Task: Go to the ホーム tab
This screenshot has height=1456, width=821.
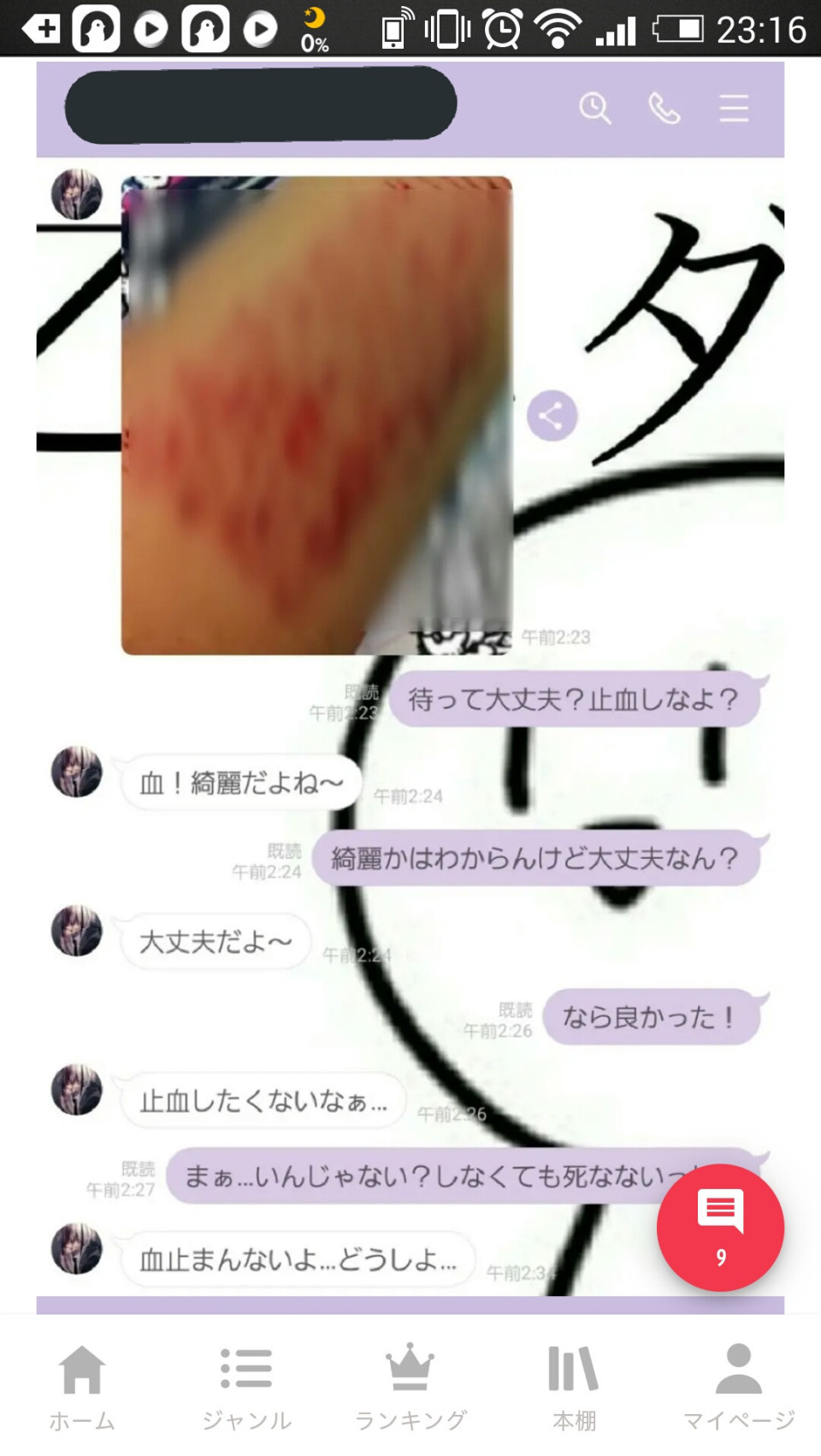Action: (82, 1386)
